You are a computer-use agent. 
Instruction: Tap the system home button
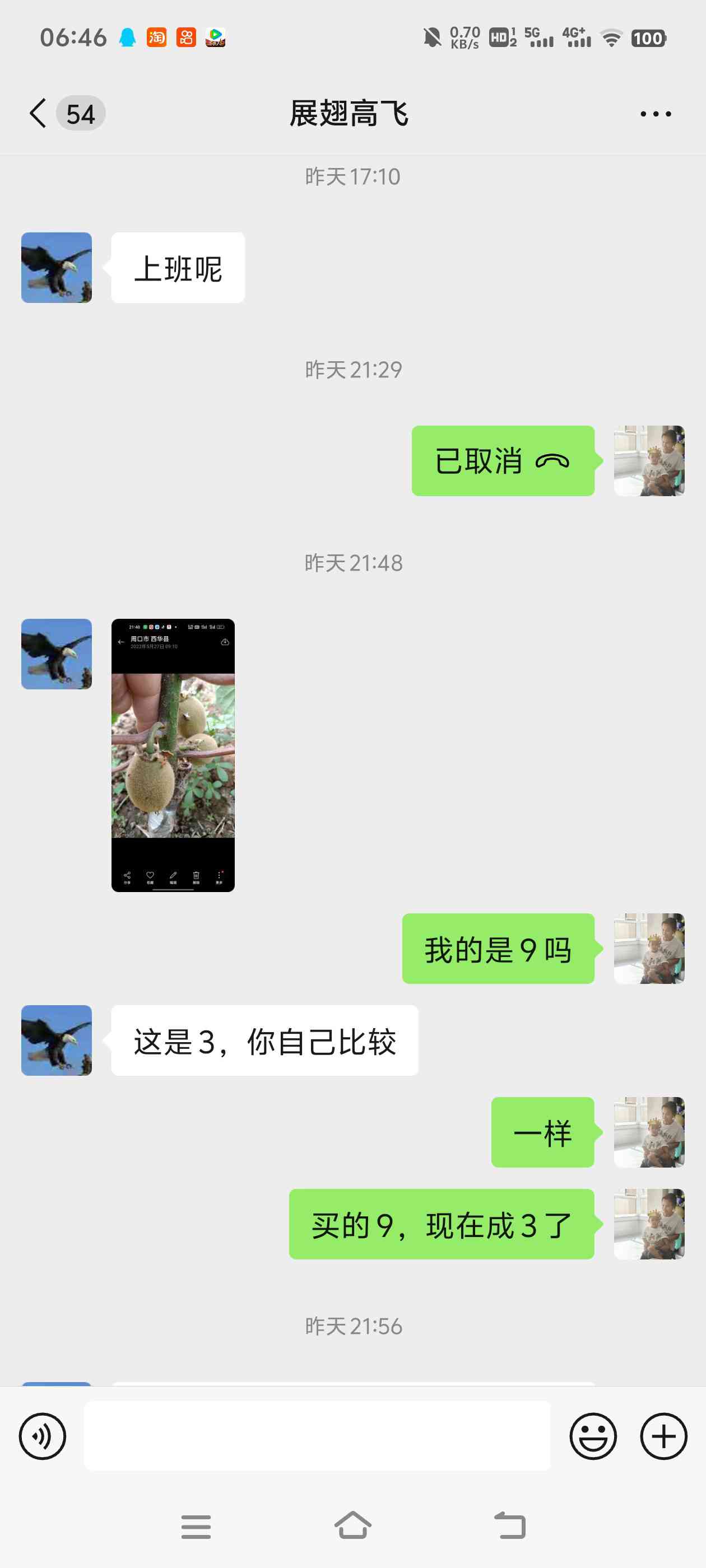coord(352,1525)
